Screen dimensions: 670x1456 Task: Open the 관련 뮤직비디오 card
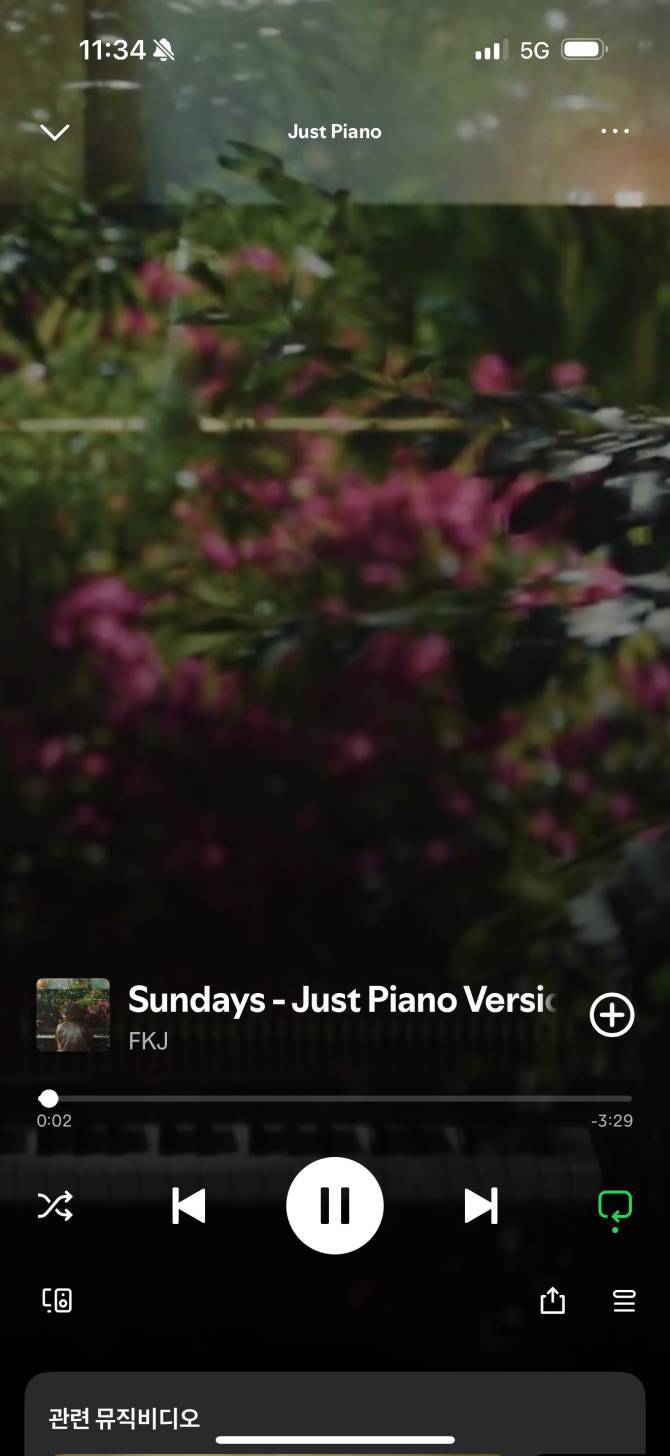click(335, 1414)
